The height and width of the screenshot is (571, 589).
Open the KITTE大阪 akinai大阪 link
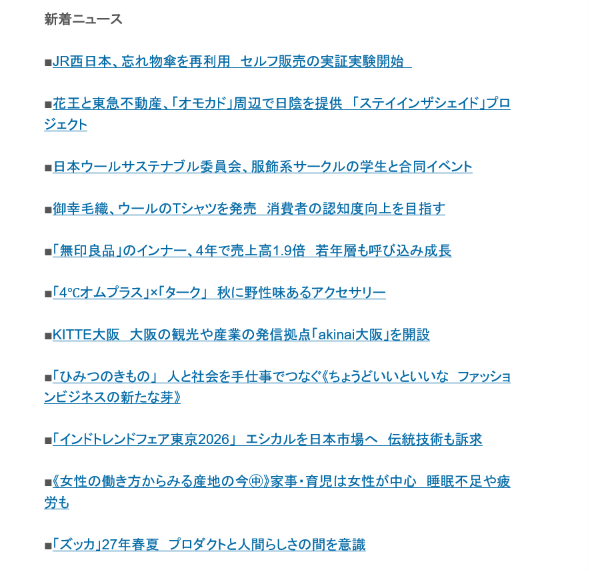click(241, 335)
